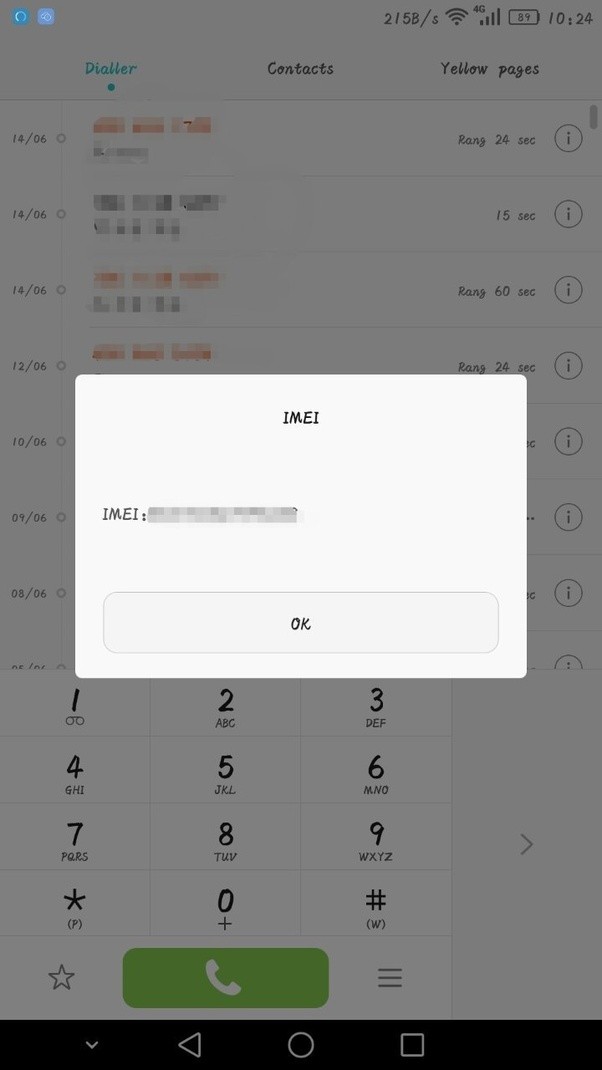
Task: Go back using the system navigation bar
Action: [189, 1045]
